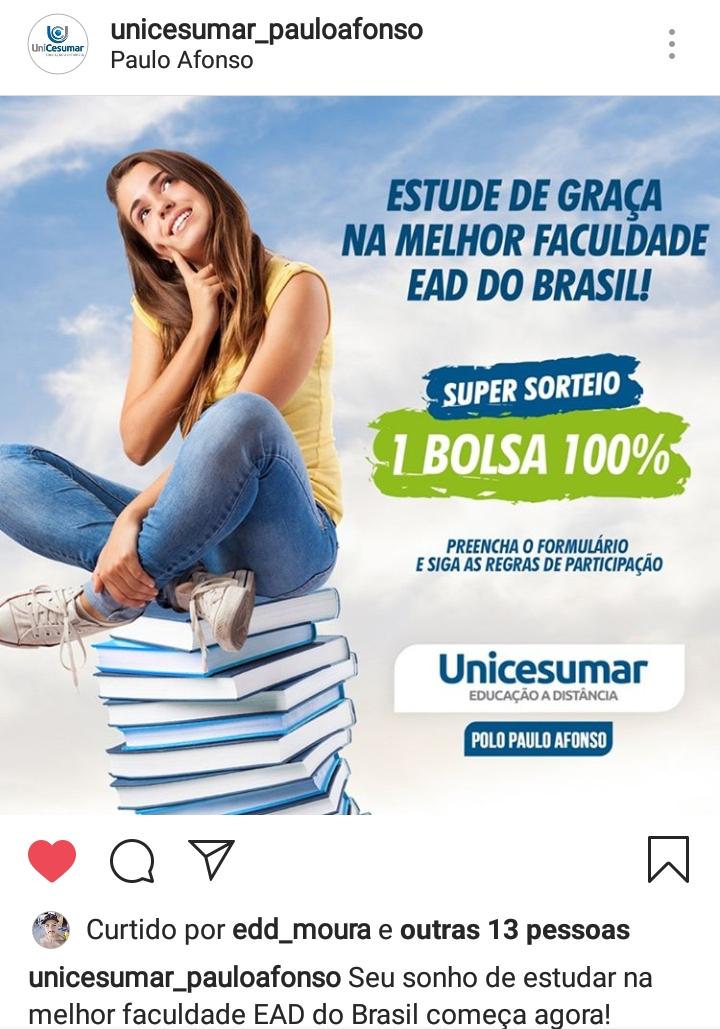Tap the unicesumar_pauloafonso name in the caption
Viewport: 720px width, 1029px height.
(185, 977)
